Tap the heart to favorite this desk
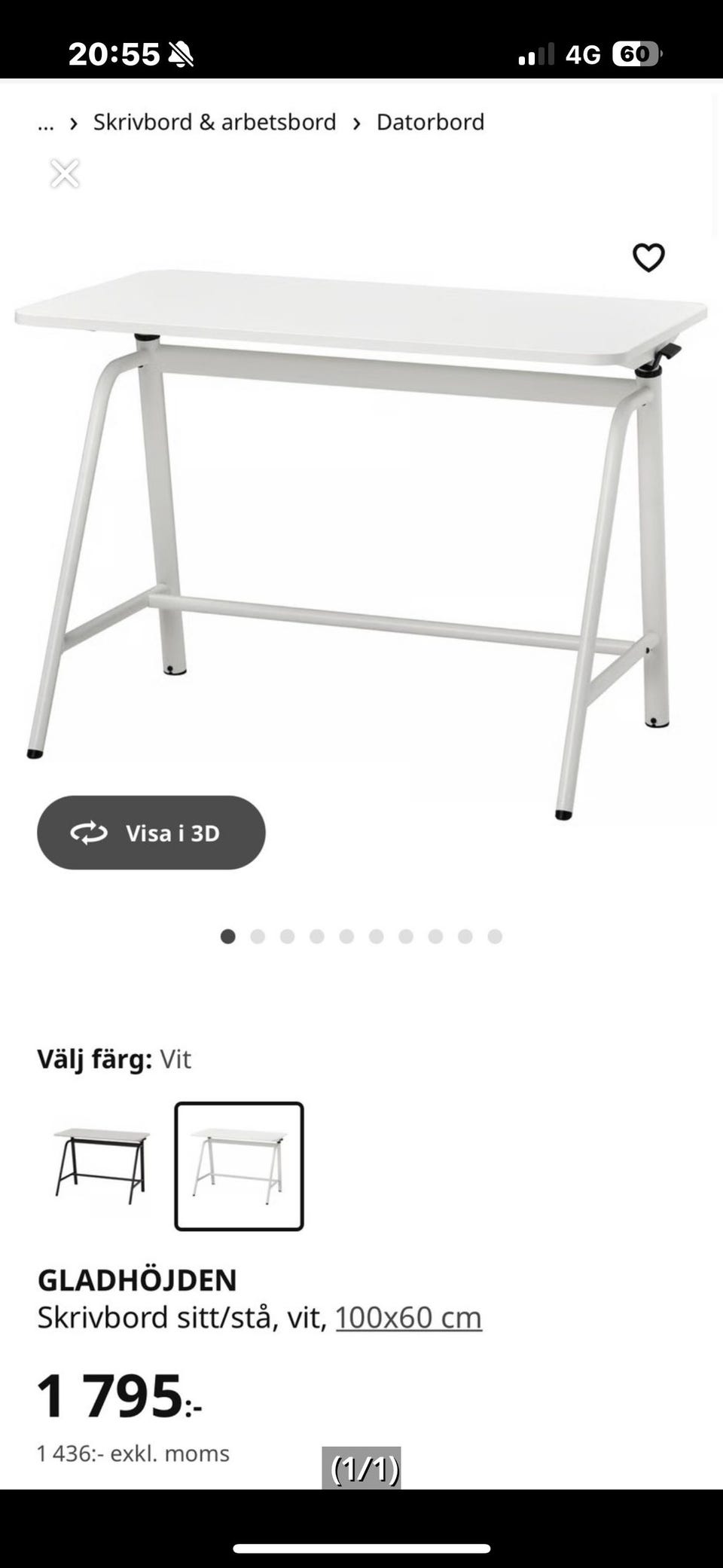Viewport: 723px width, 1568px height. click(649, 257)
